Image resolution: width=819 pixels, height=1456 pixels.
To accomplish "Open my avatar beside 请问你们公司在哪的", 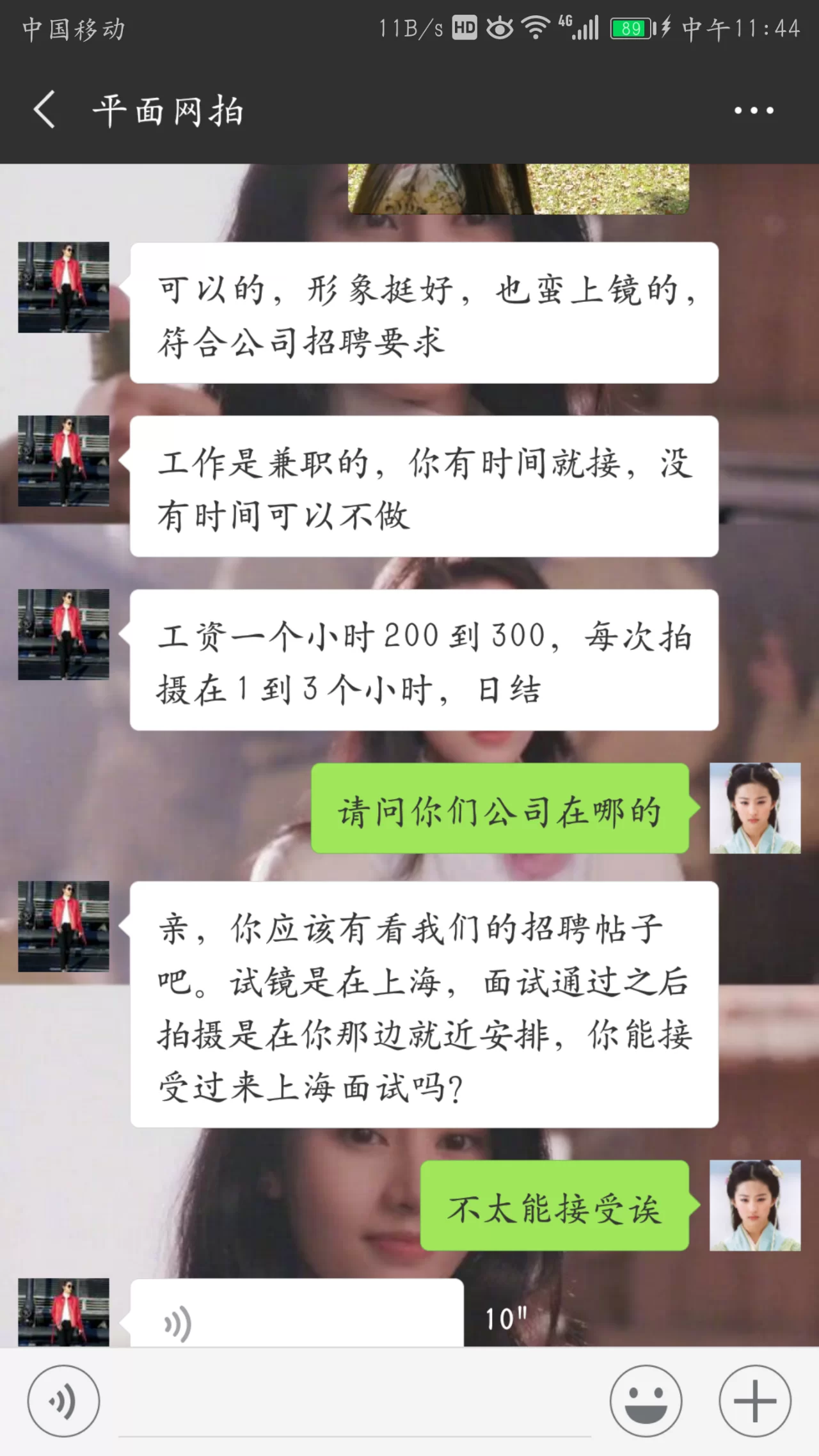I will 755,808.
